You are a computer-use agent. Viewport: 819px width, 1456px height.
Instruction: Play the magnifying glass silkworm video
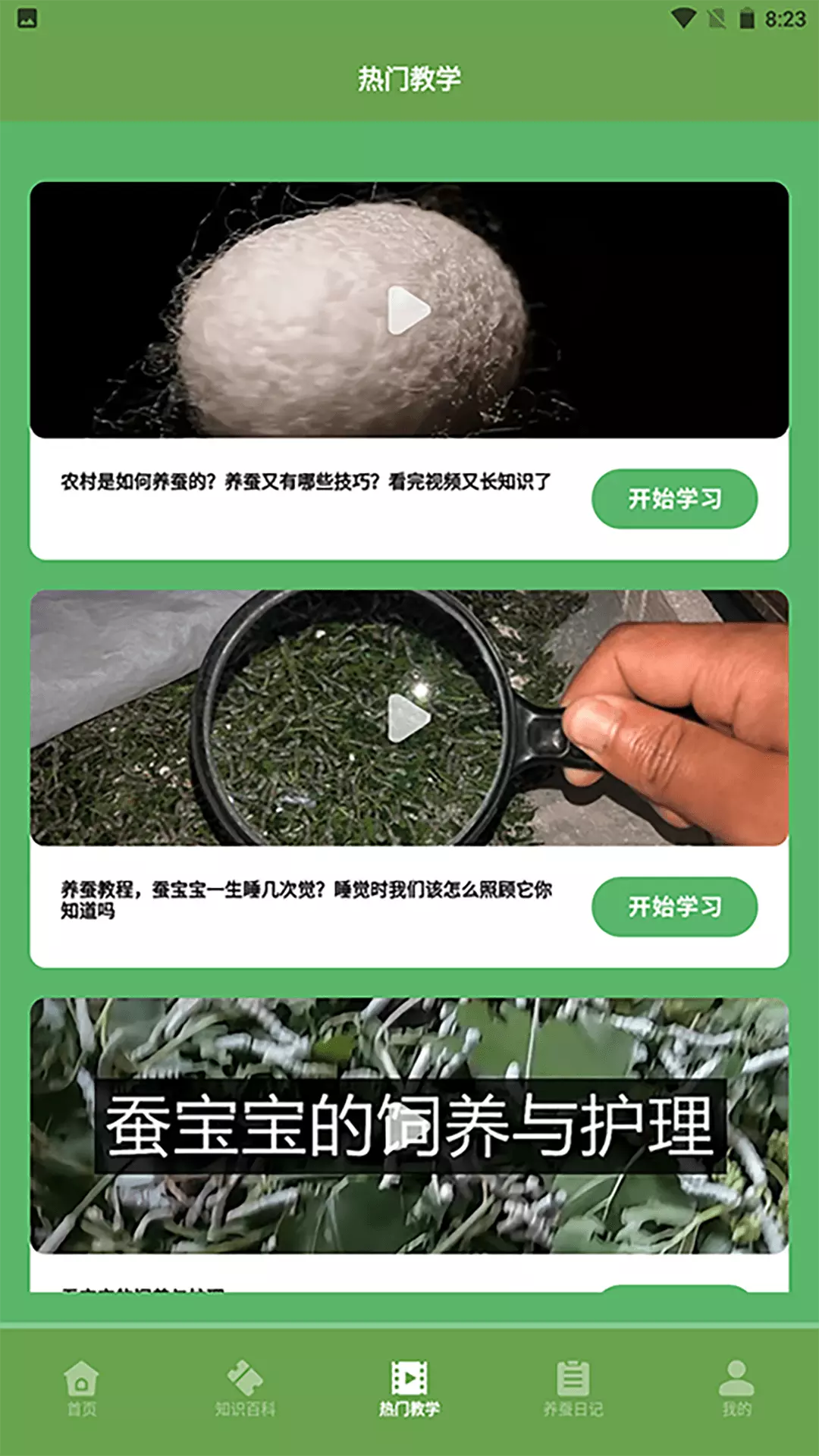(409, 718)
